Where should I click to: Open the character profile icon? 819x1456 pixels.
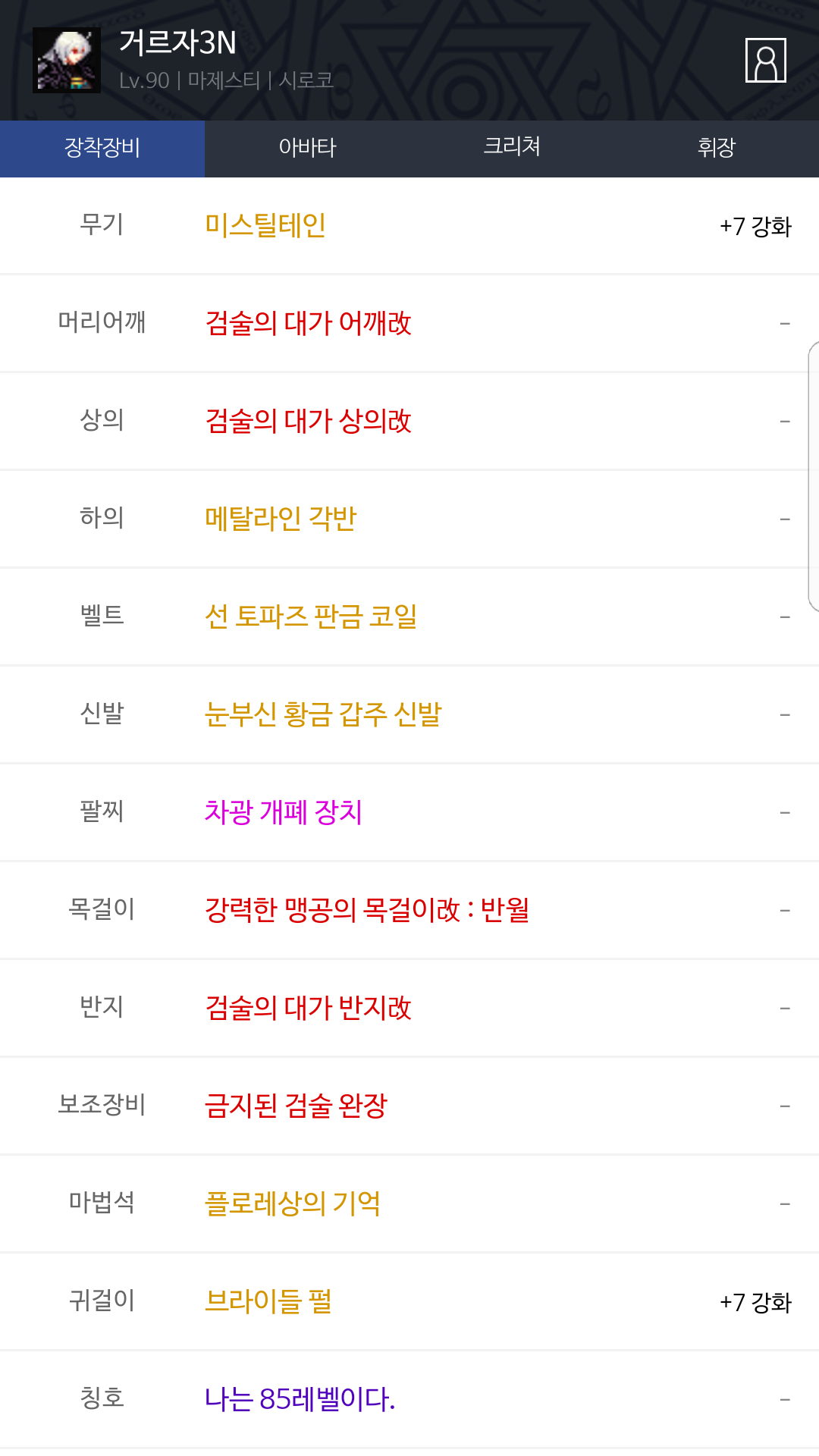click(765, 60)
